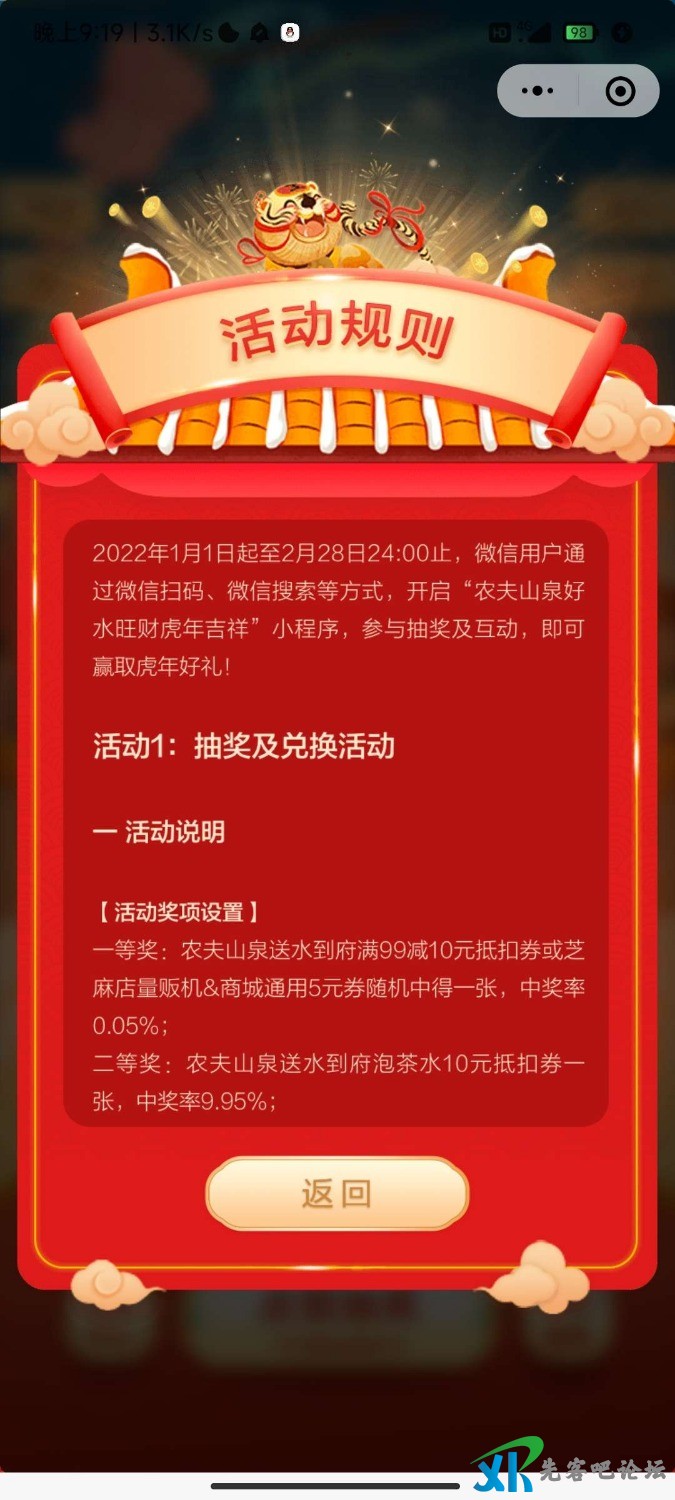
Task: Tap 返回 to leave the activity rules
Action: click(x=337, y=1193)
